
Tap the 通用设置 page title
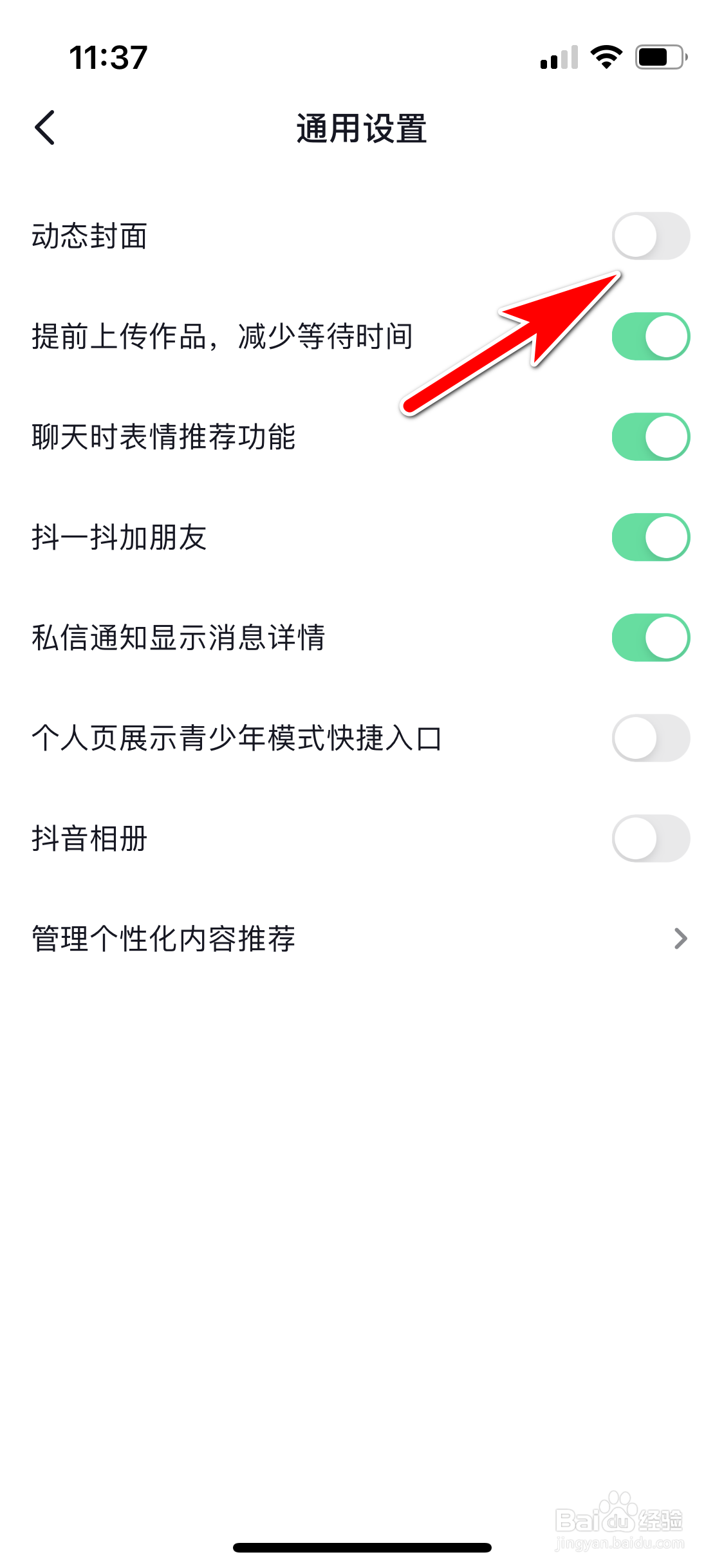(x=362, y=127)
